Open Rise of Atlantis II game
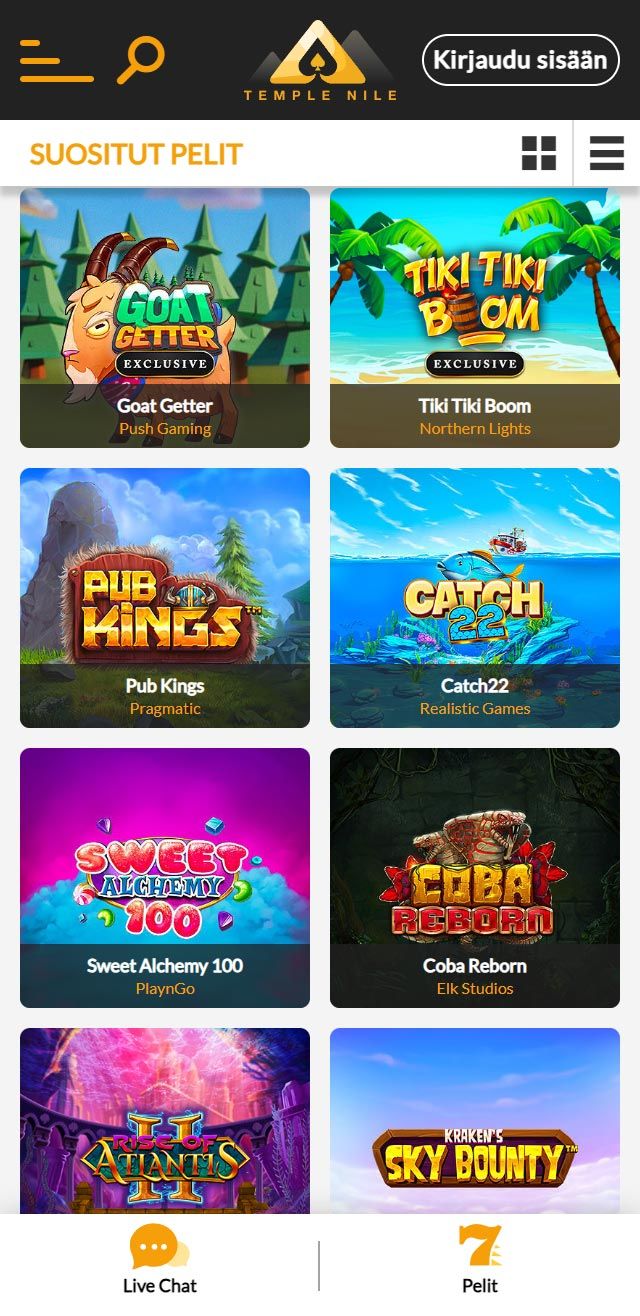This screenshot has width=640, height=1316. [x=165, y=1120]
